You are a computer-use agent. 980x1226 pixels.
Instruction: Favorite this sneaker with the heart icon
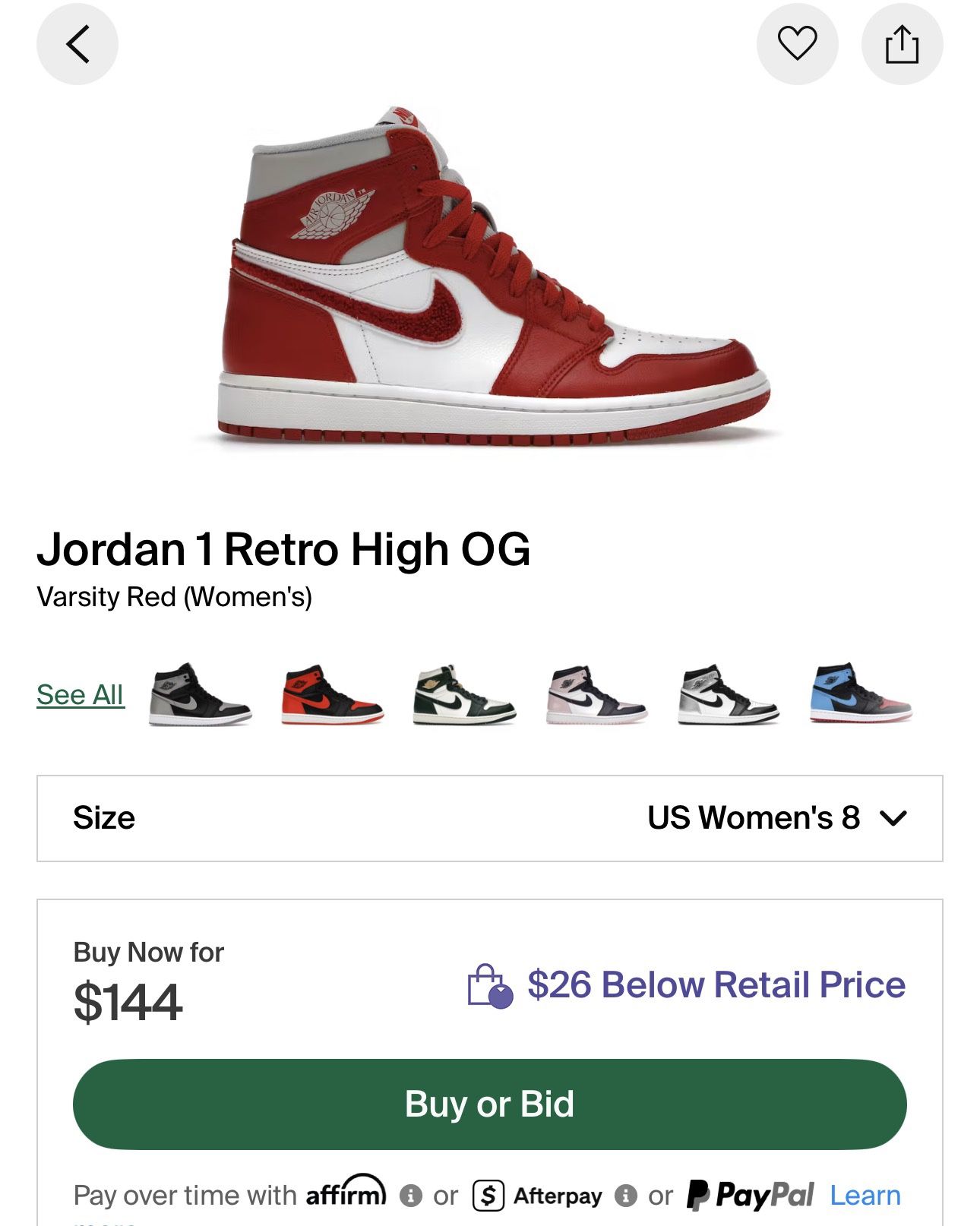[797, 44]
